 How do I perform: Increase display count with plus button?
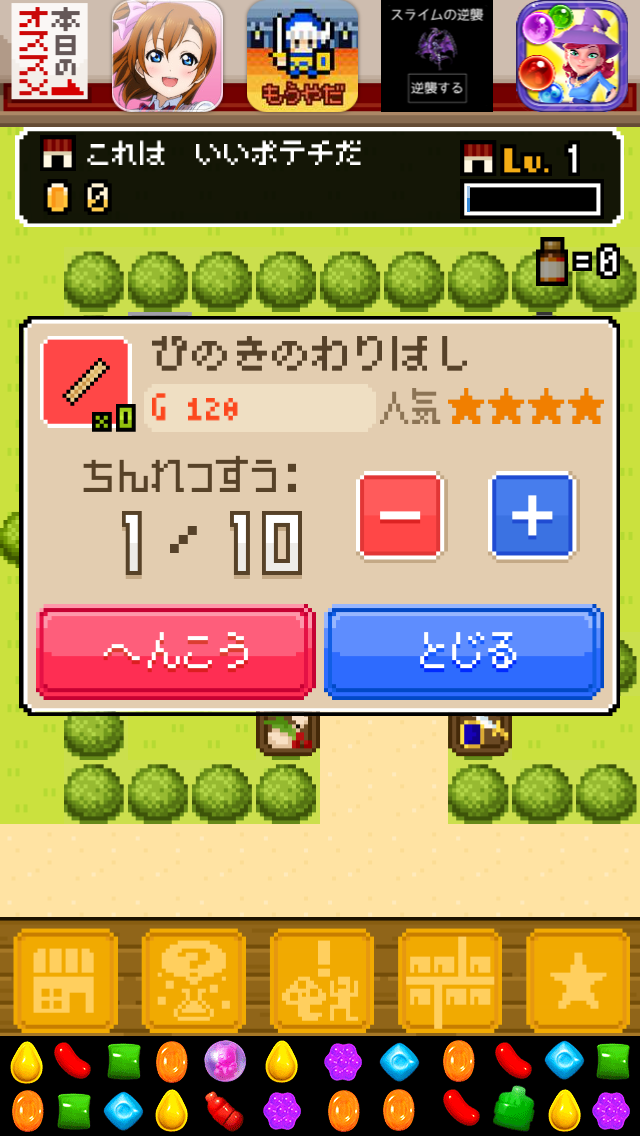pos(531,515)
